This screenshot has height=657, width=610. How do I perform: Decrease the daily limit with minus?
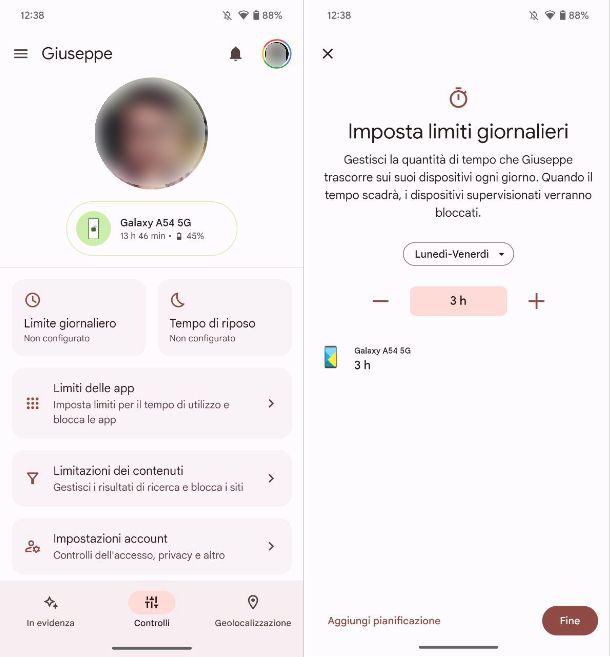380,301
